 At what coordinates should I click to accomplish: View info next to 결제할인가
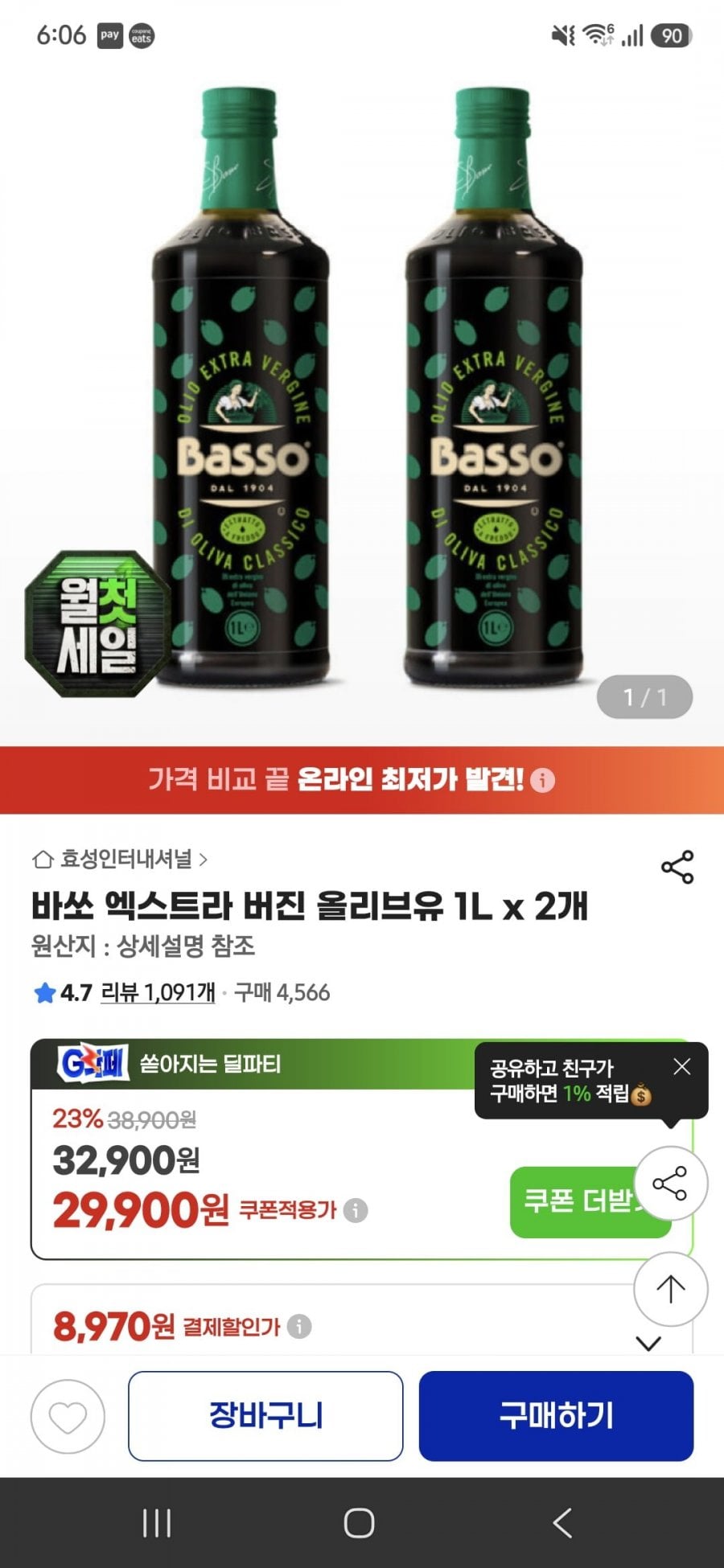click(299, 1326)
